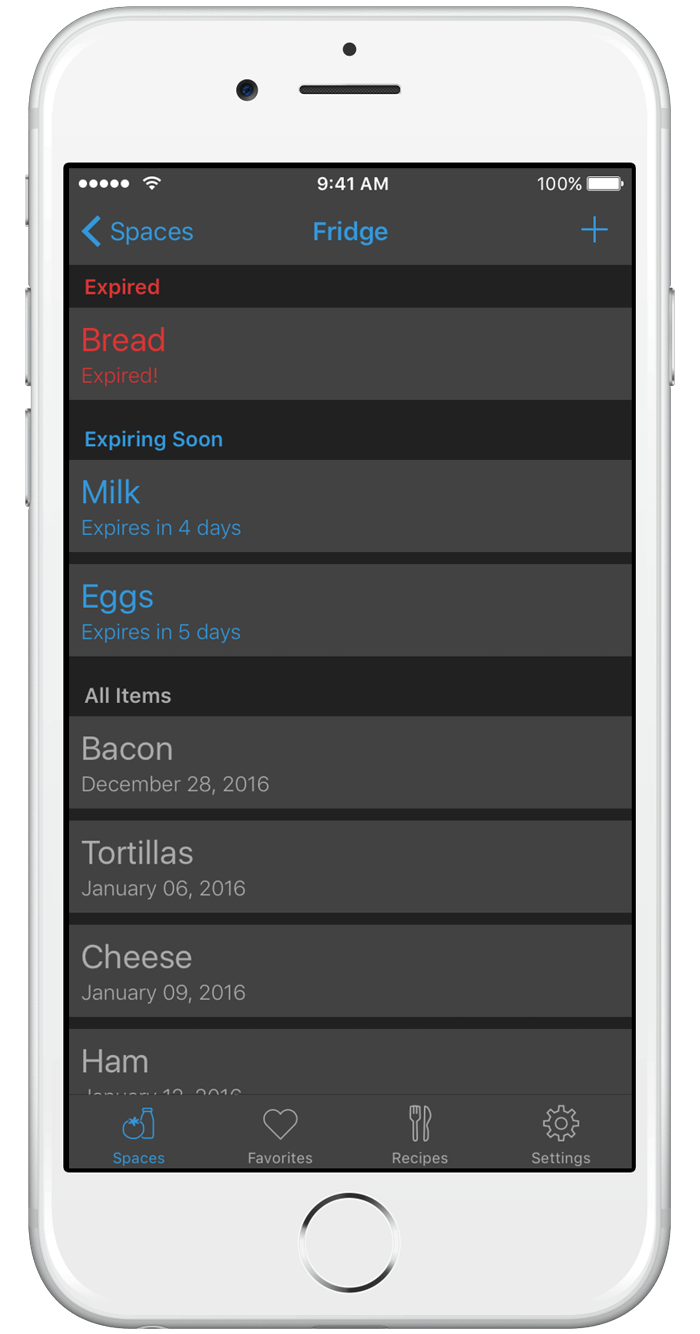Switch to the Spaces tab
This screenshot has height=1334, width=700.
[139, 1135]
